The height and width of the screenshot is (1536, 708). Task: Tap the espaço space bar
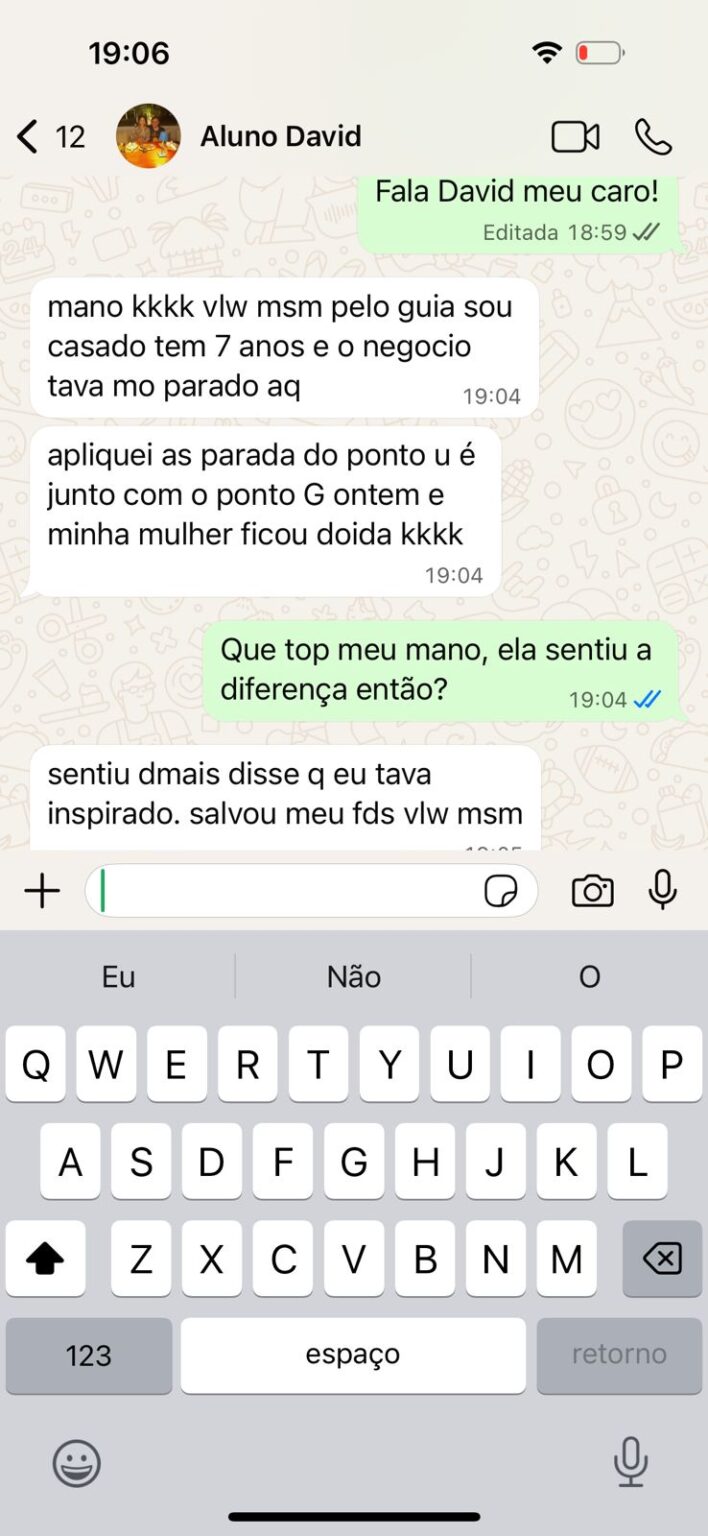(x=353, y=1355)
